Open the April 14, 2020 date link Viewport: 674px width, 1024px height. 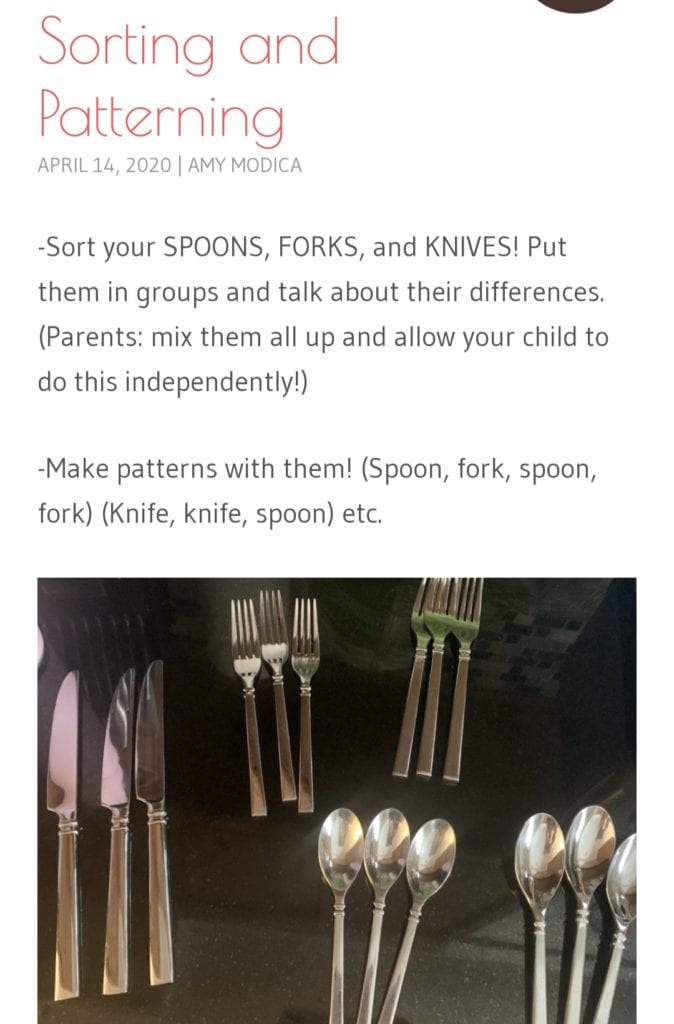[104, 166]
